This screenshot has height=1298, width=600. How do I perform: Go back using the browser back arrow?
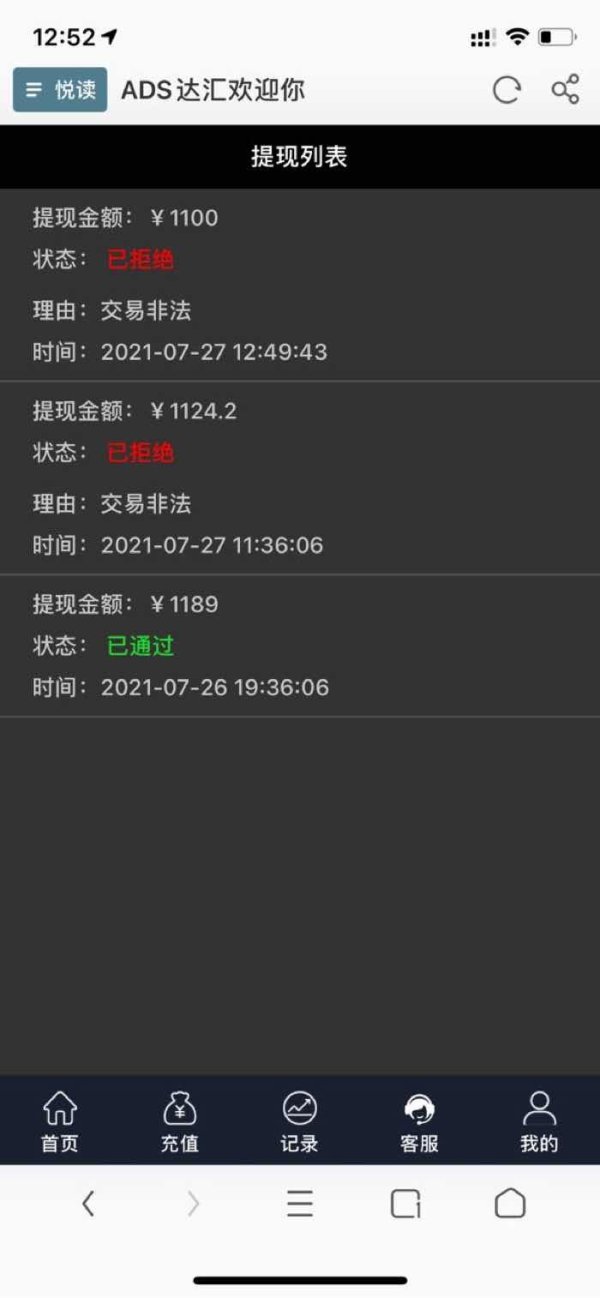coord(88,1204)
